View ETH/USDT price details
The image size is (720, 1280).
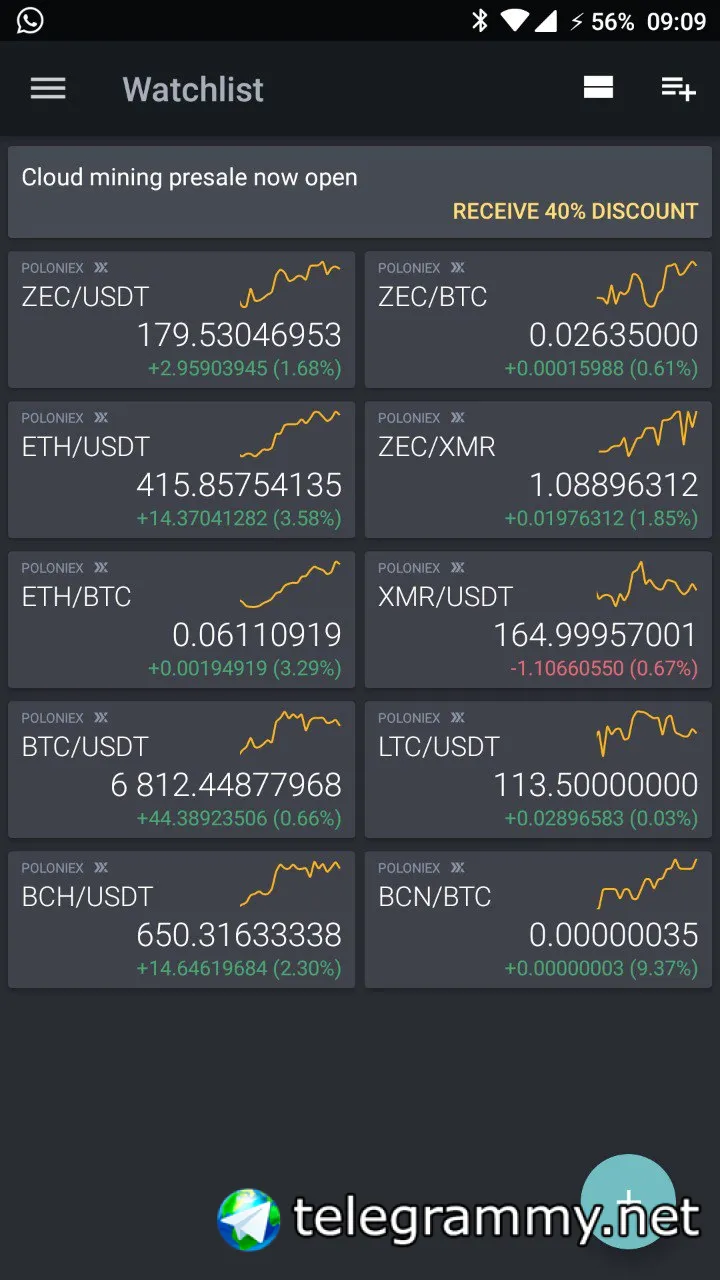(181, 469)
